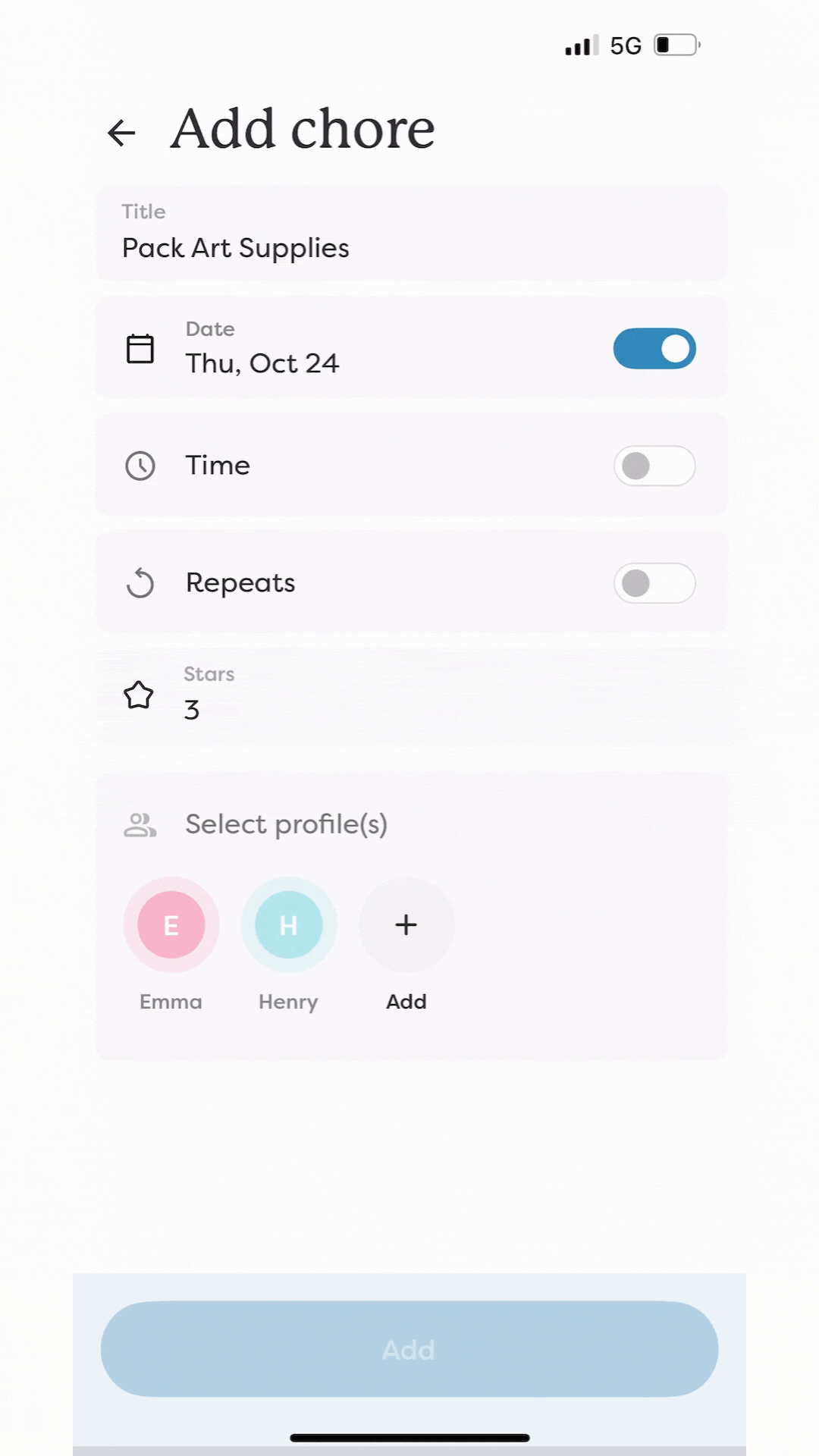The image size is (819, 1456).
Task: Edit the Stars value field
Action: coord(409,709)
